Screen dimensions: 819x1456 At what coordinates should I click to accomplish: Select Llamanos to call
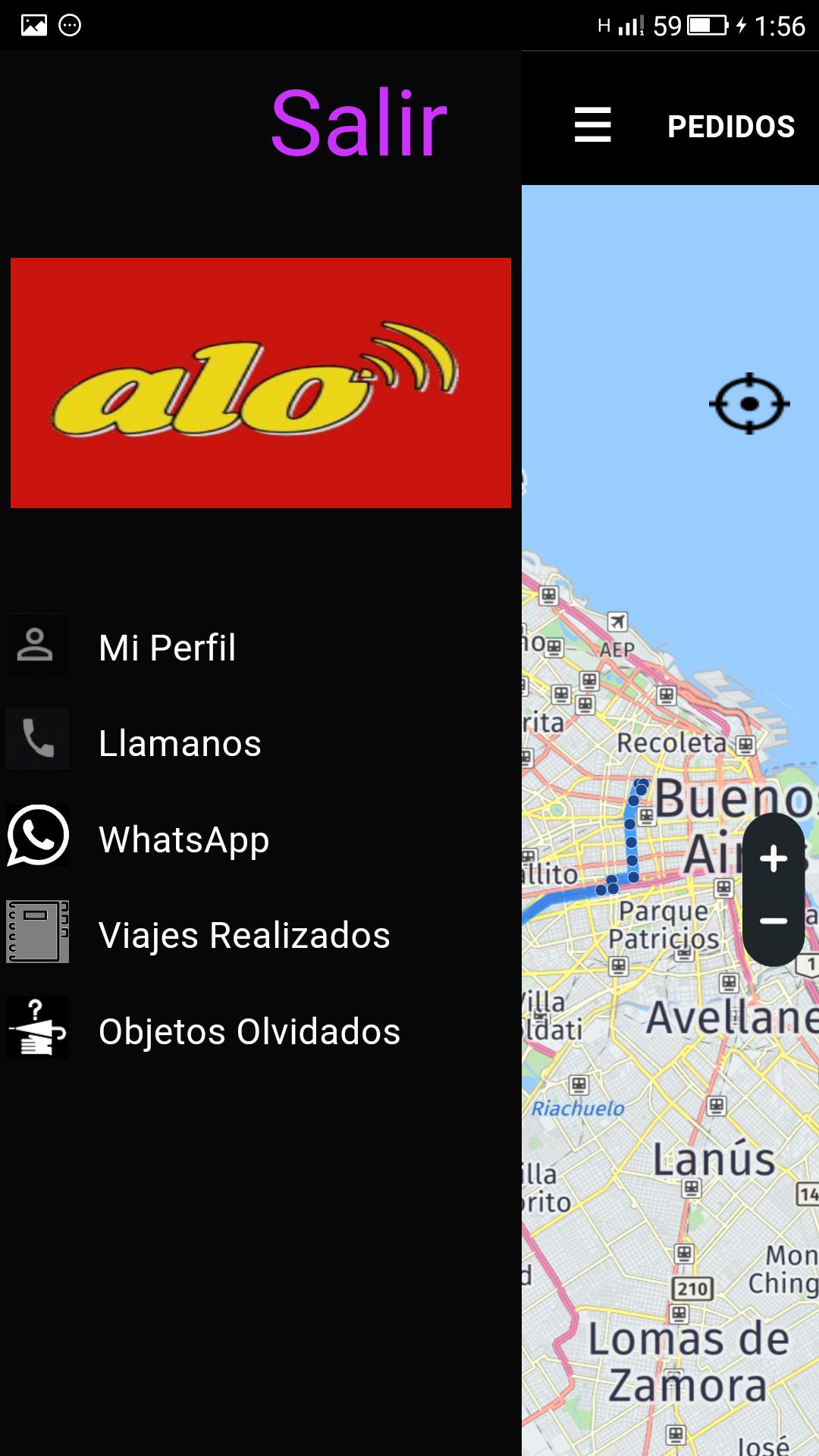tap(180, 743)
